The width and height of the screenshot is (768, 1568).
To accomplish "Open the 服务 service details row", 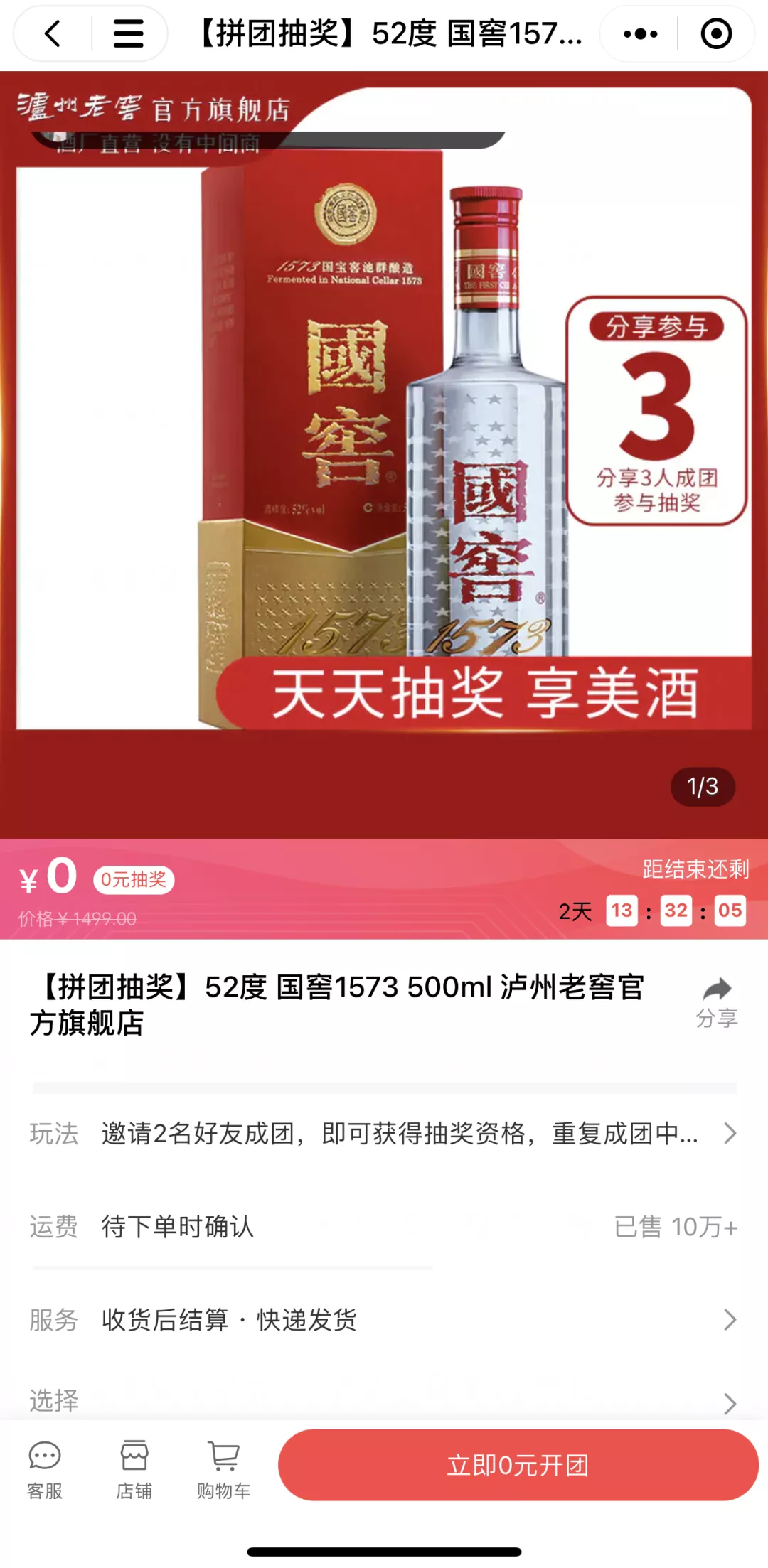I will (384, 1320).
